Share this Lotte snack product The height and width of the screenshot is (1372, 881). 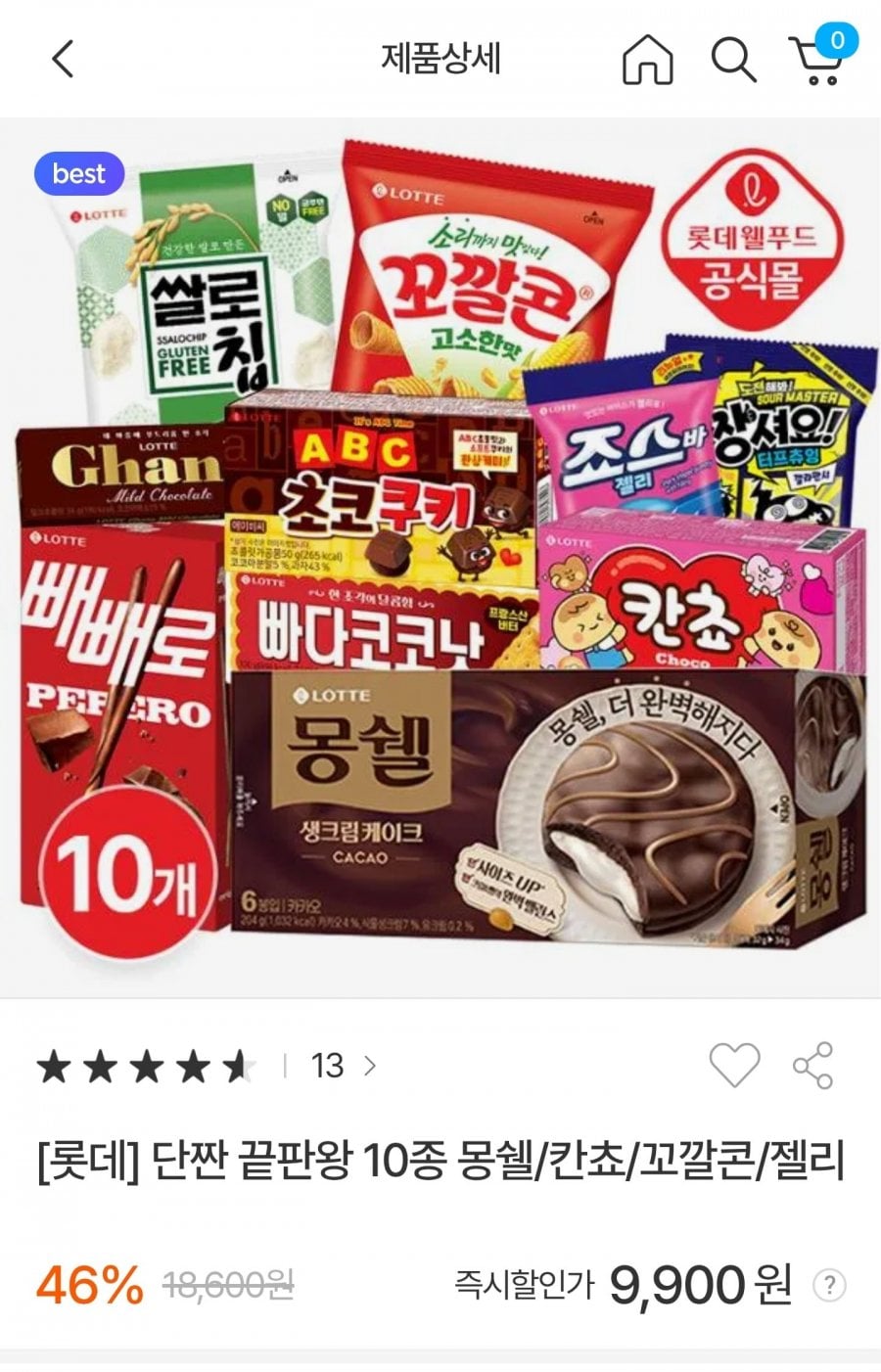tap(812, 1065)
